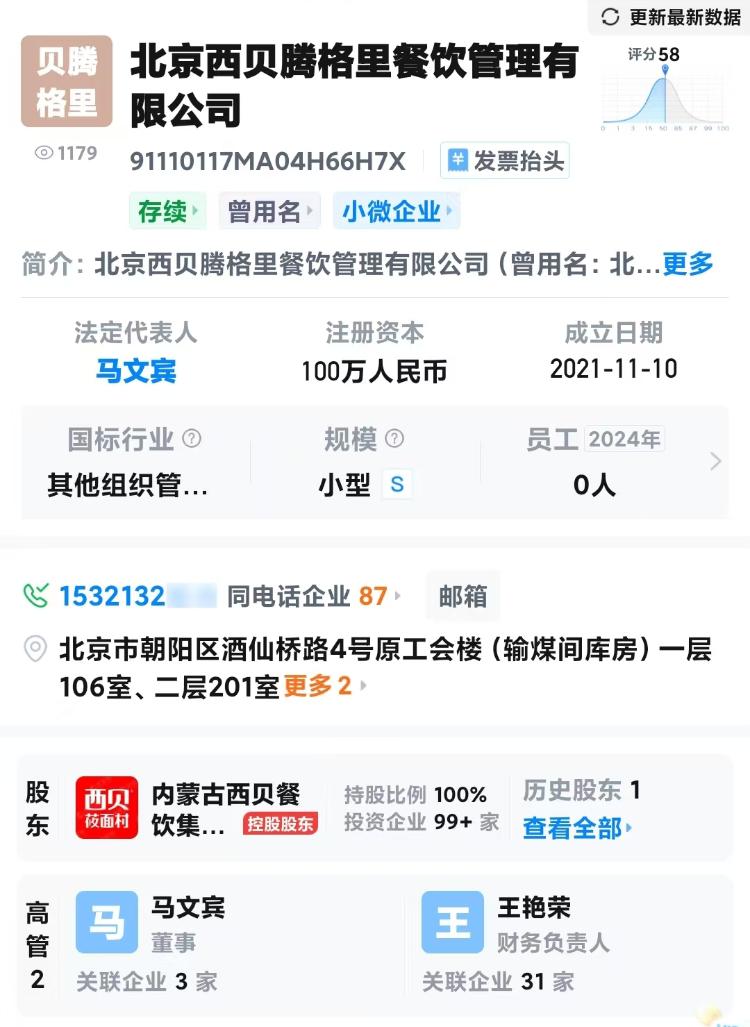This screenshot has height=1027, width=750.
Task: Show more business info via right chevron
Action: (x=715, y=461)
